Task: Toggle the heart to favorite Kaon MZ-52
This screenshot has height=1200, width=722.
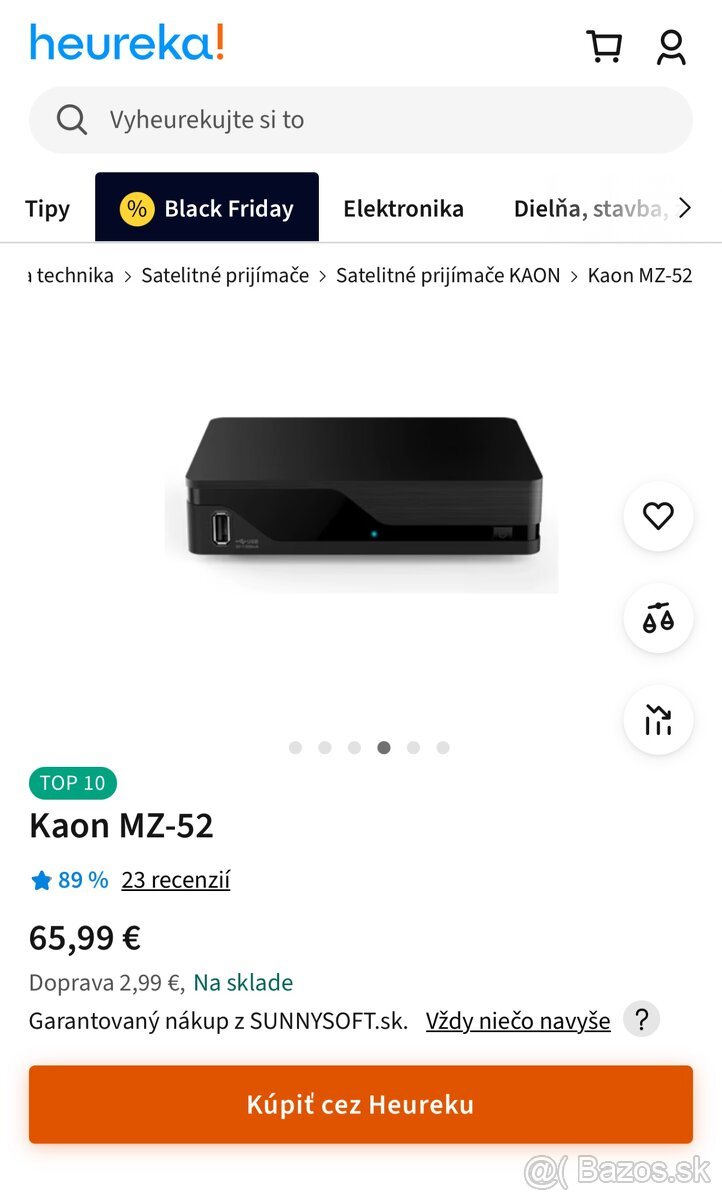Action: (657, 515)
